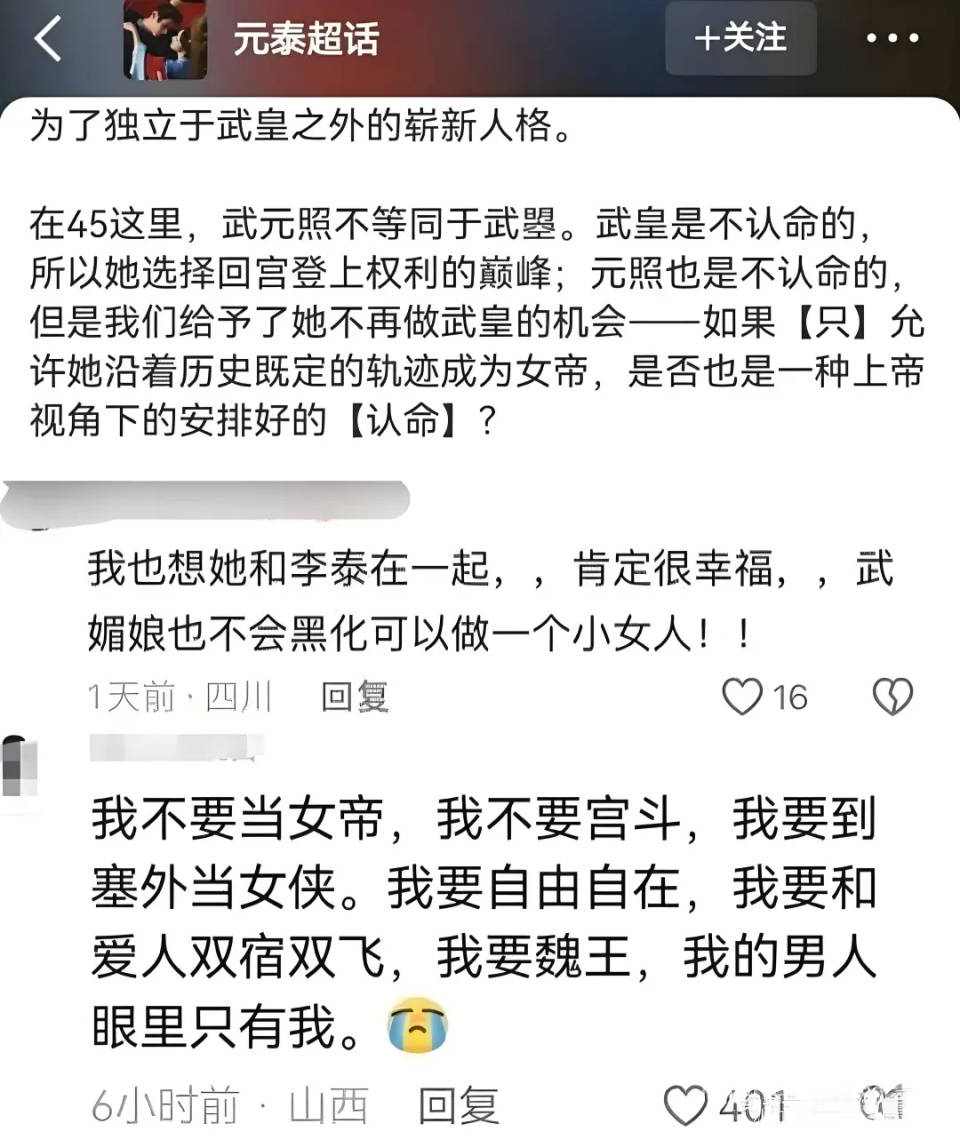The width and height of the screenshot is (960, 1148).
Task: Open the 元泰超话 avatar
Action: click(165, 40)
